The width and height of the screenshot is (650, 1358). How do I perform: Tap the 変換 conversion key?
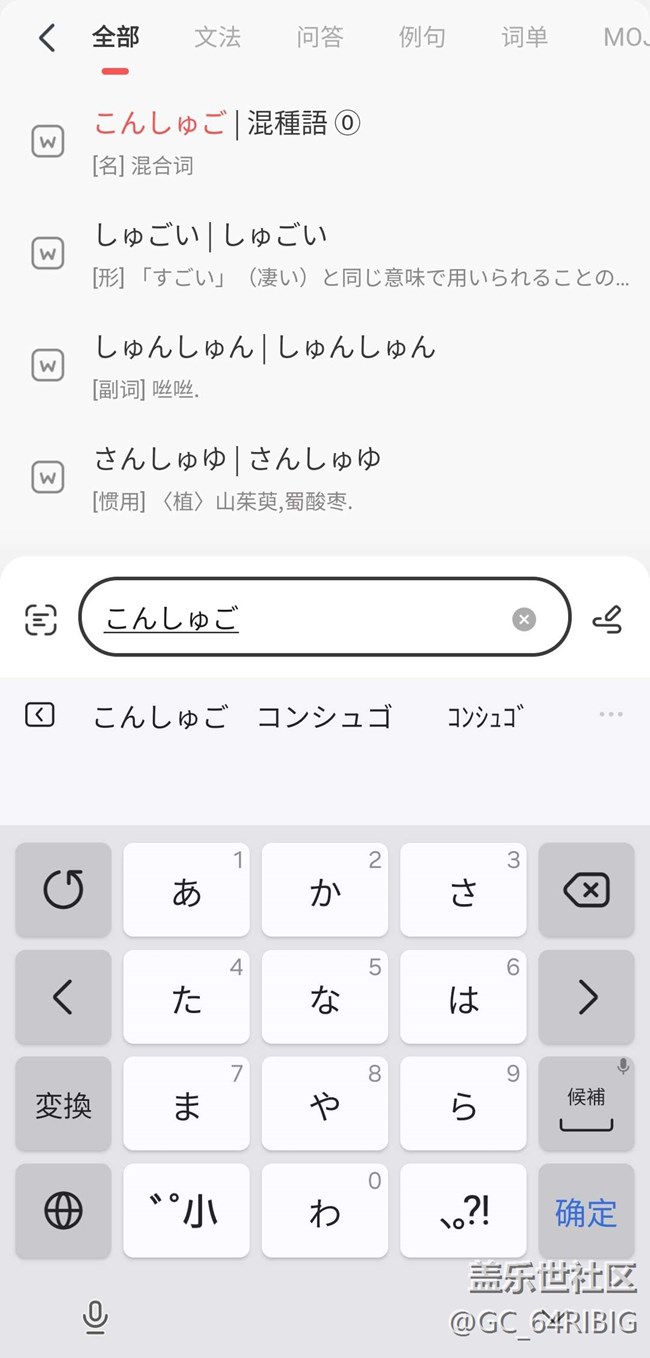(x=63, y=1105)
